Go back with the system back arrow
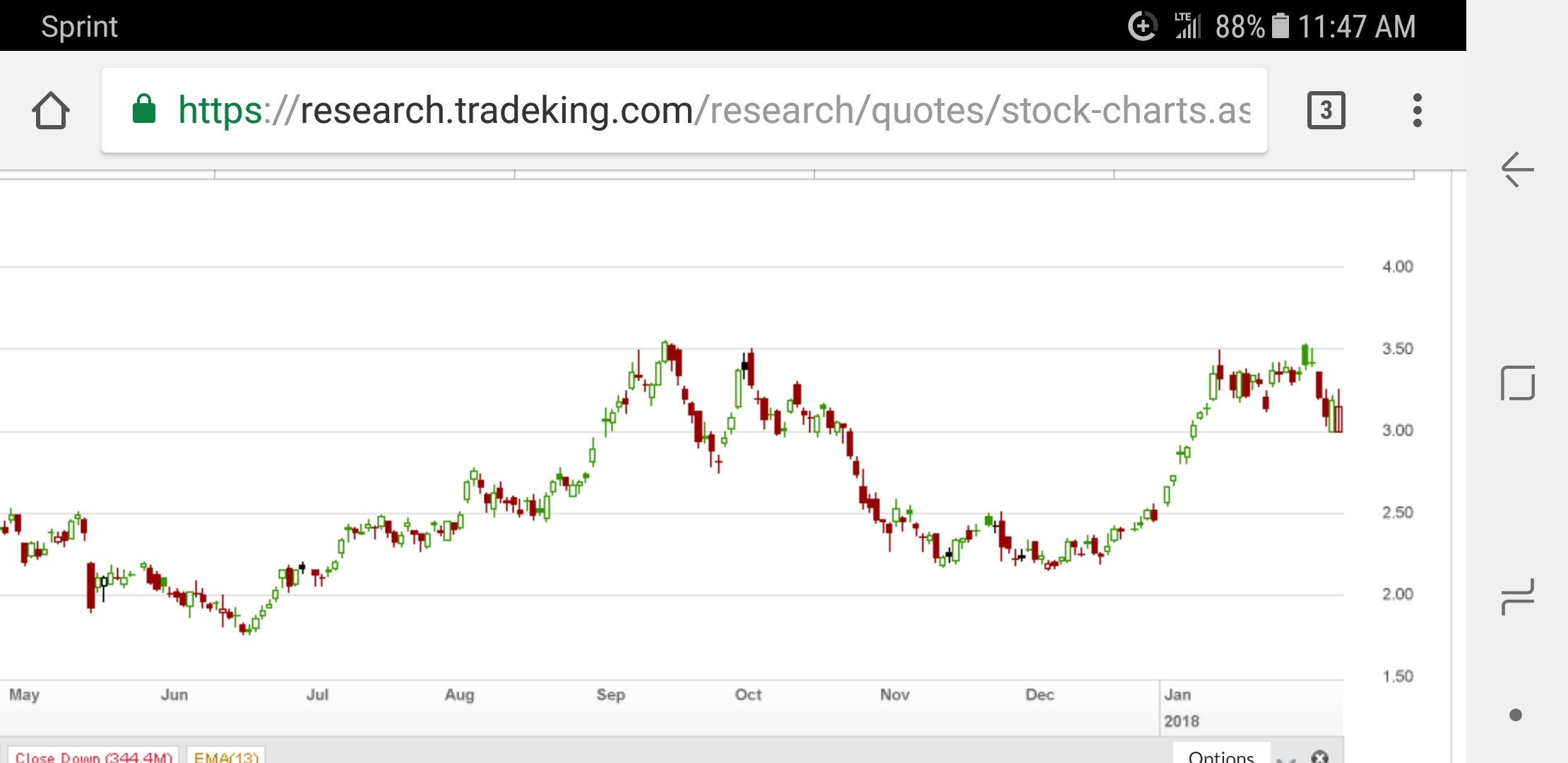Image resolution: width=1568 pixels, height=763 pixels. (1517, 170)
